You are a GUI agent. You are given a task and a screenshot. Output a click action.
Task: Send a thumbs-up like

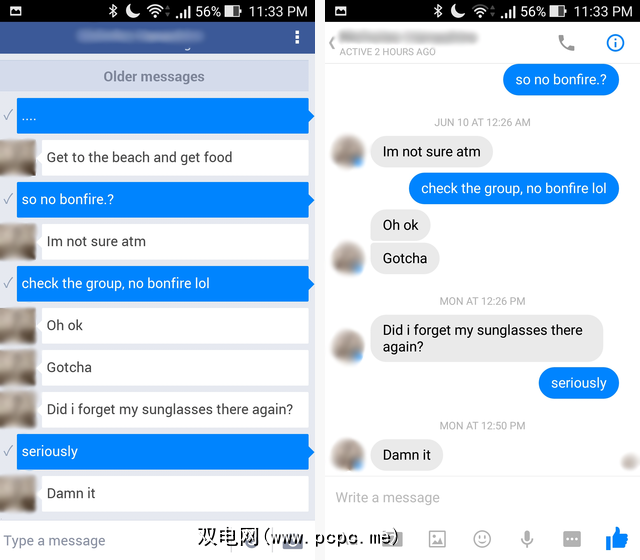pos(616,538)
